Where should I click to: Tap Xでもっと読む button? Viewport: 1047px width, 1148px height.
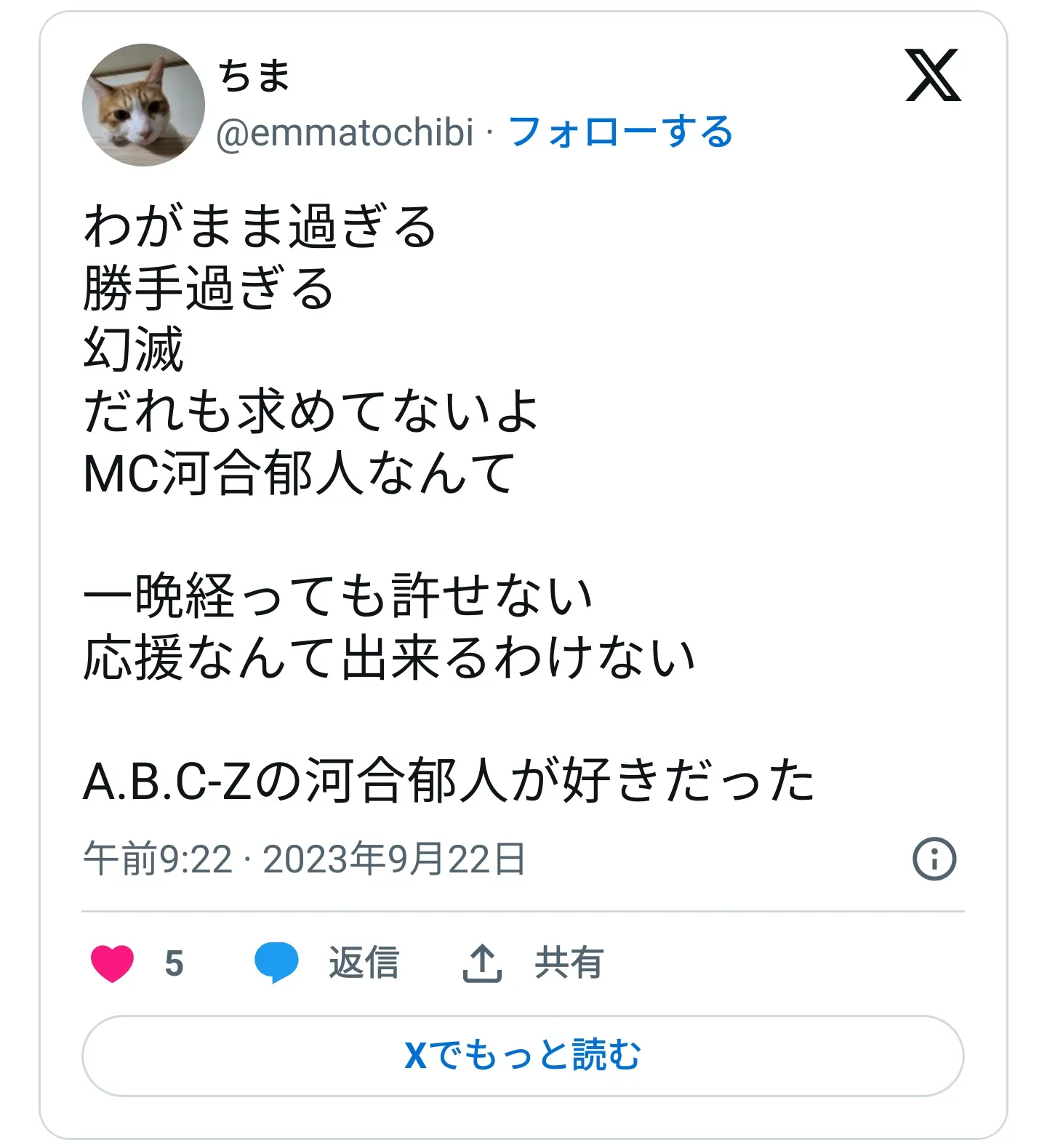pos(523,1055)
